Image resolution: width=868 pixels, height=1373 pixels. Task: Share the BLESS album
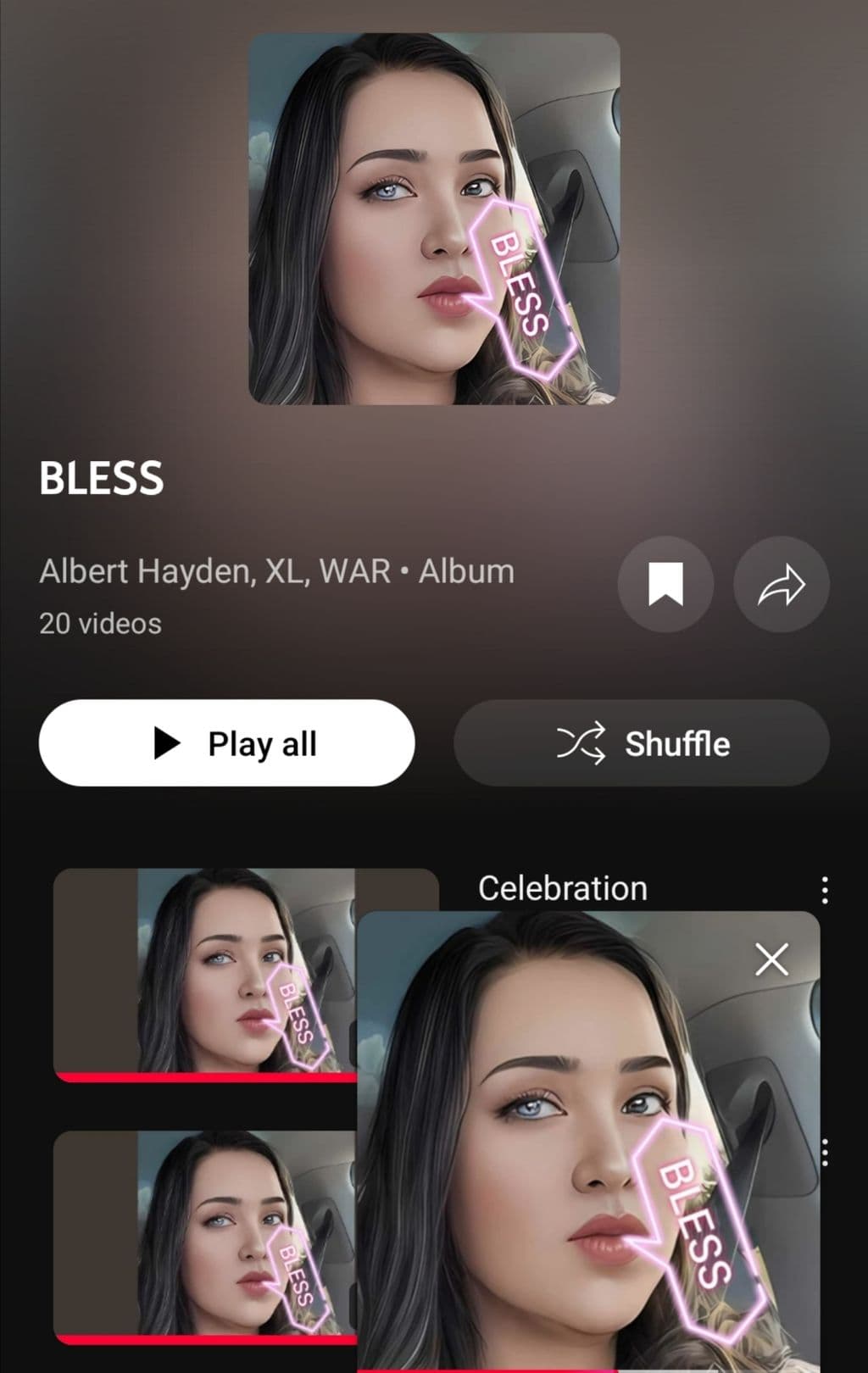781,584
